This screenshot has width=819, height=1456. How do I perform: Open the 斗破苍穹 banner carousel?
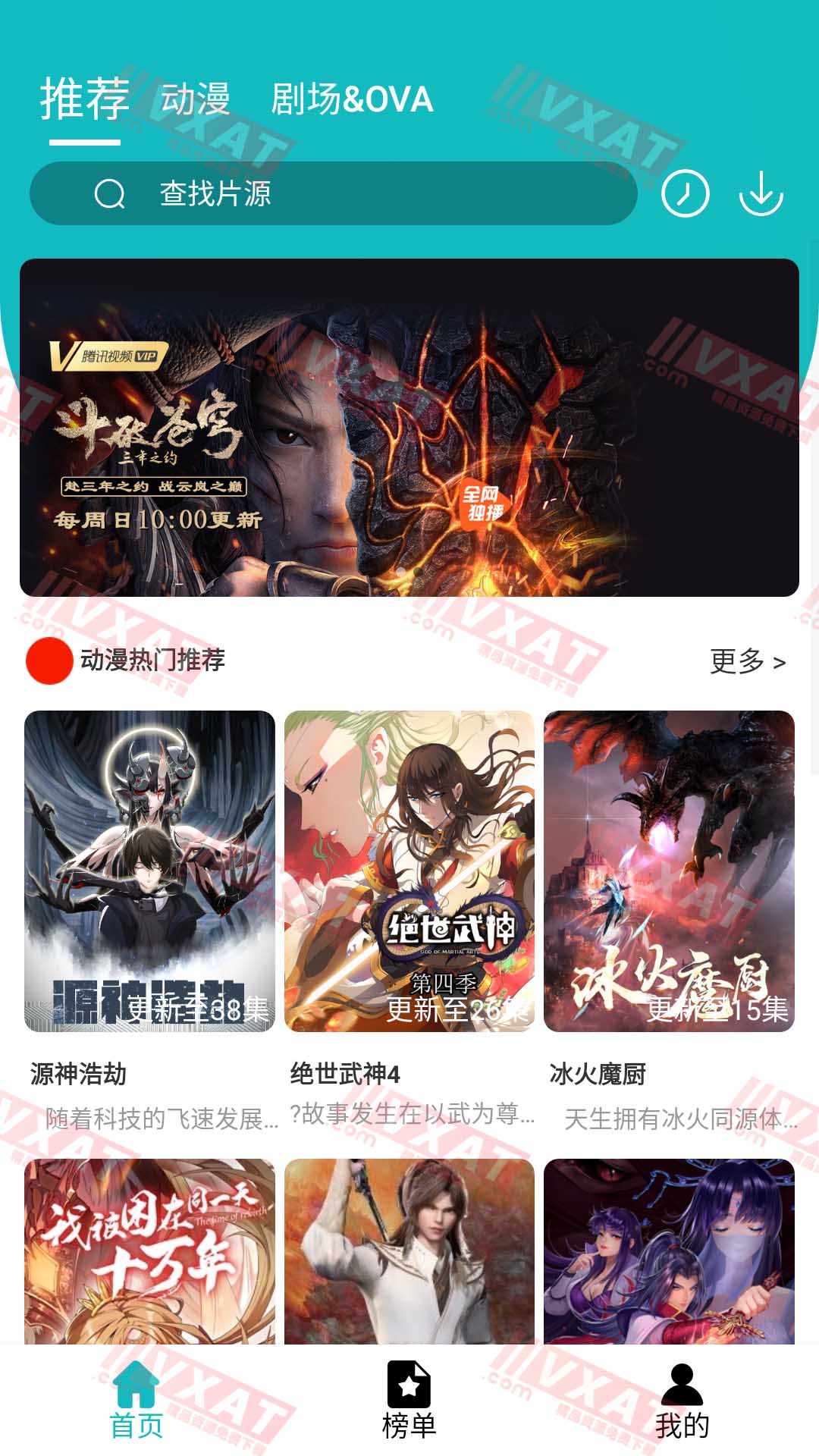(x=409, y=426)
